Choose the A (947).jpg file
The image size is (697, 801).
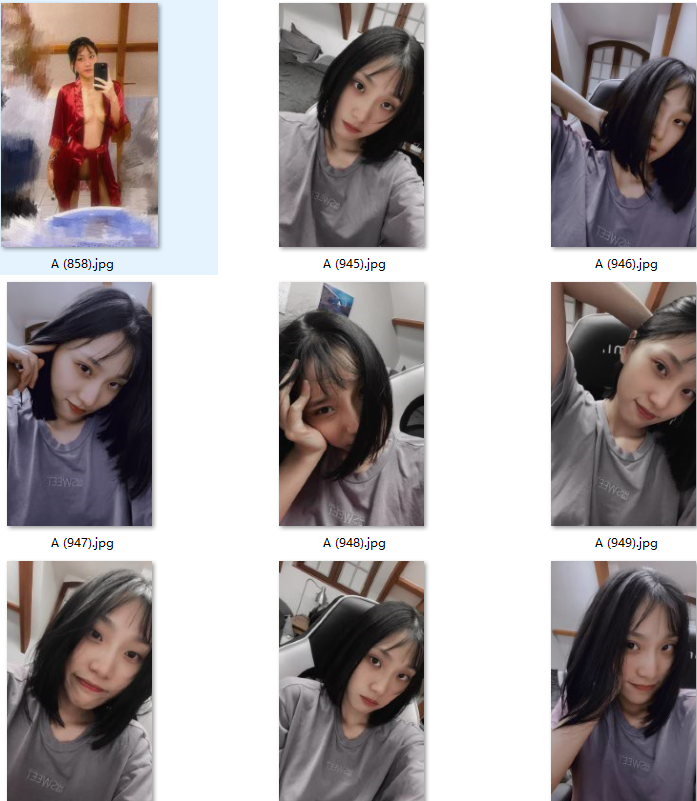coord(80,404)
